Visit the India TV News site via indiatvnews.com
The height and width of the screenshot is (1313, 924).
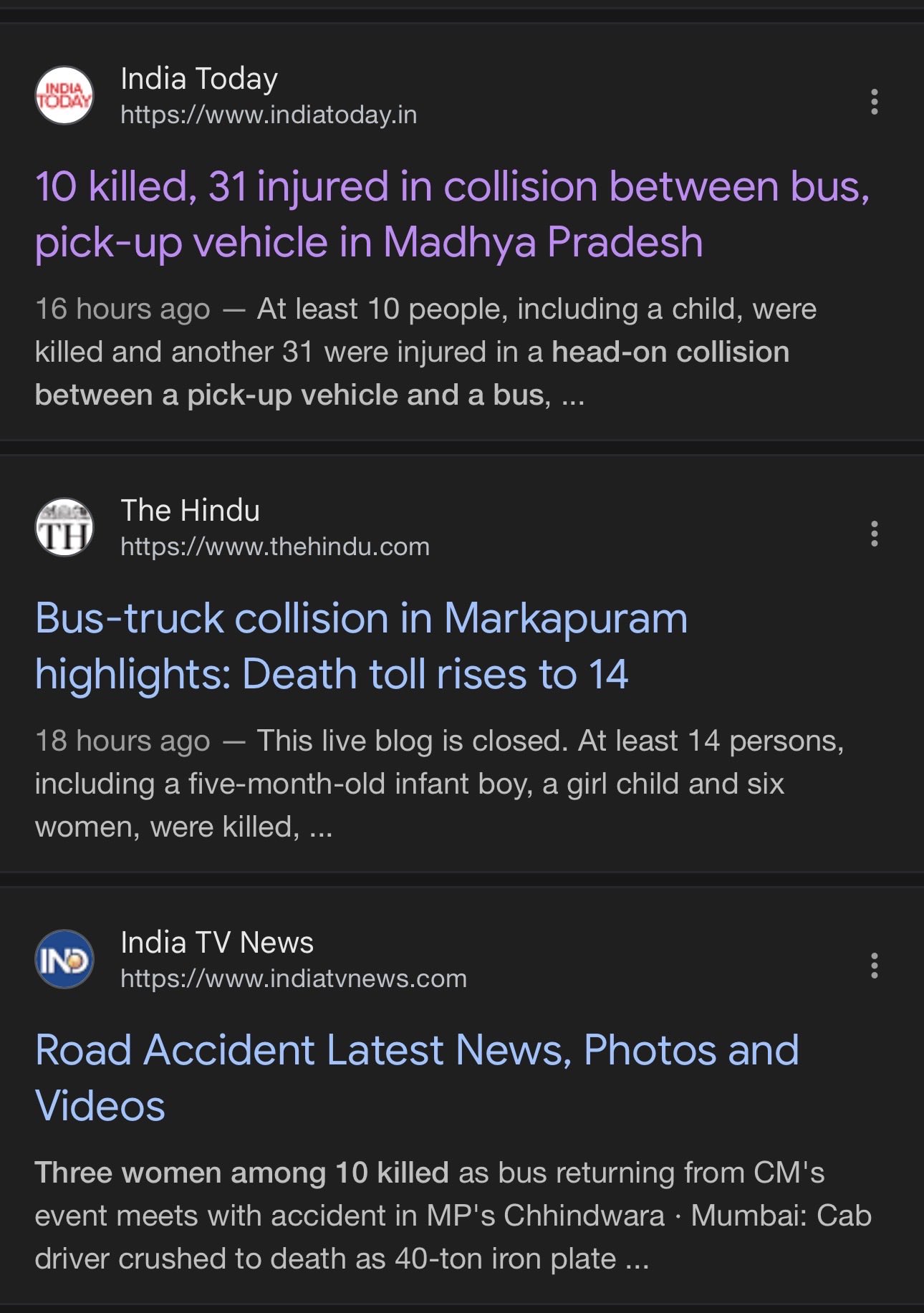pos(294,979)
